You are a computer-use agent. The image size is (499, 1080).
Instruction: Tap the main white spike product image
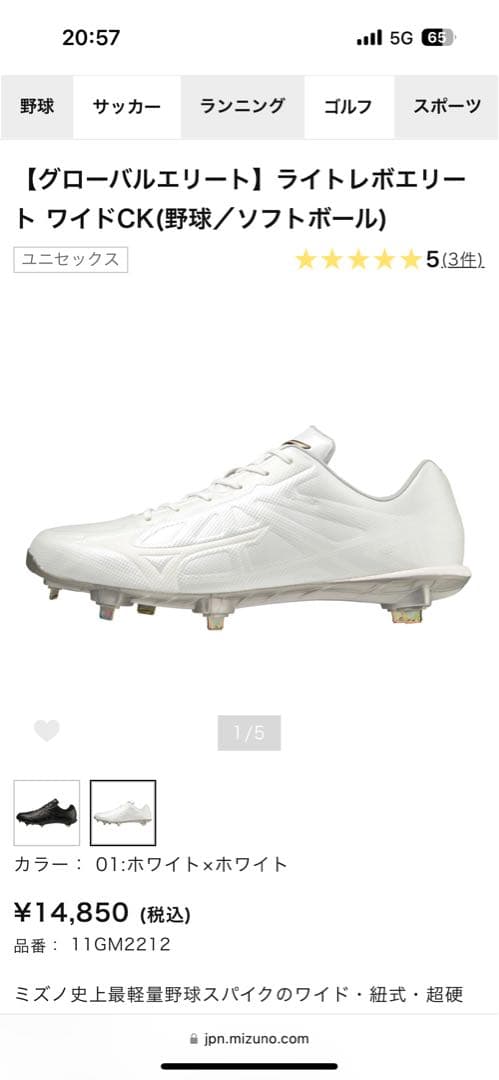pyautogui.click(x=250, y=527)
